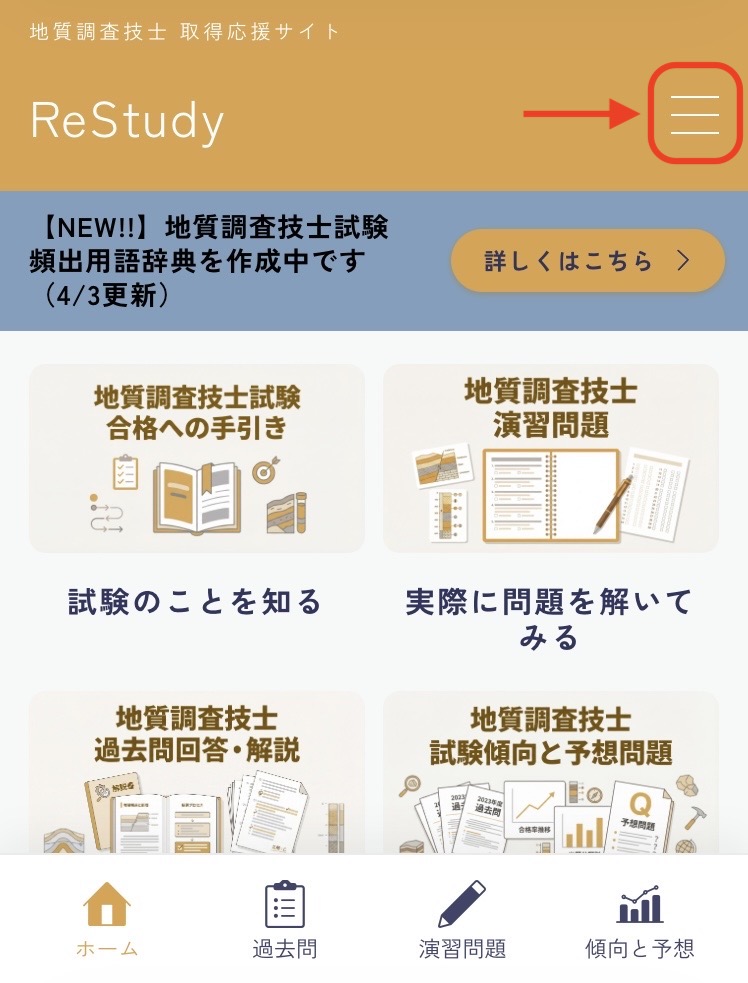Open the 試験傾向と予想問題 card

(x=551, y=772)
